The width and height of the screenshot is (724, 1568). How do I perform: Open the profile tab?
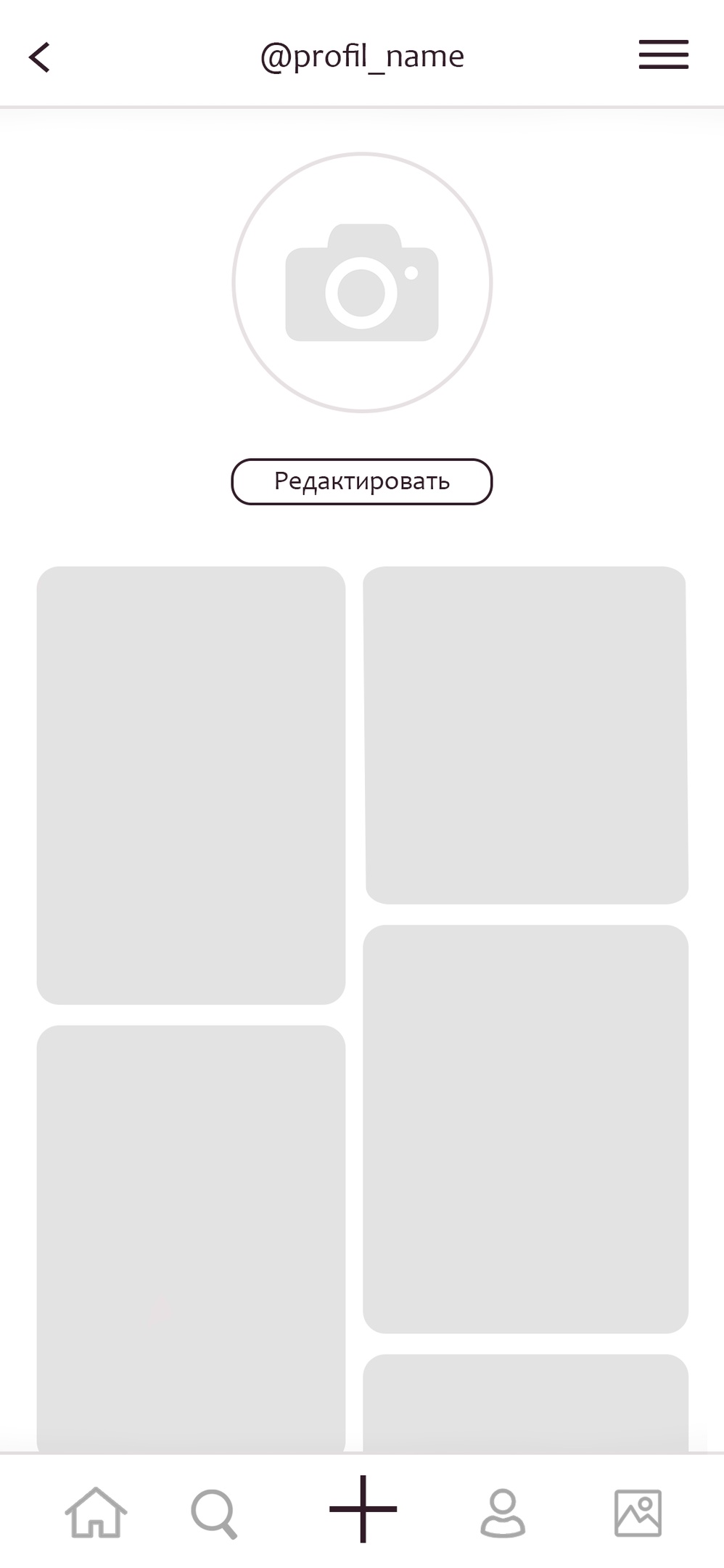(x=503, y=1514)
